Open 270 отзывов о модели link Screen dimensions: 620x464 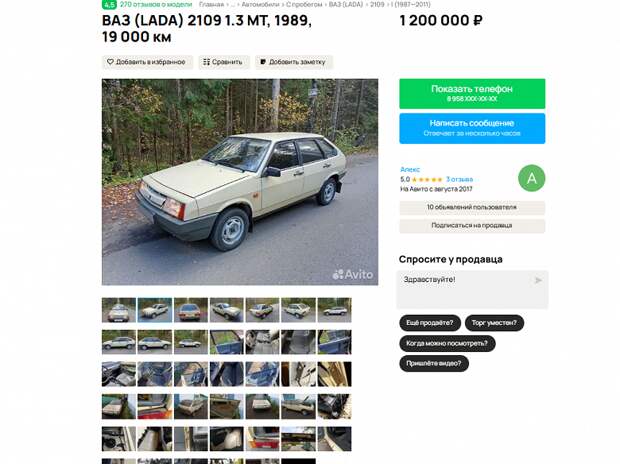[x=154, y=4]
